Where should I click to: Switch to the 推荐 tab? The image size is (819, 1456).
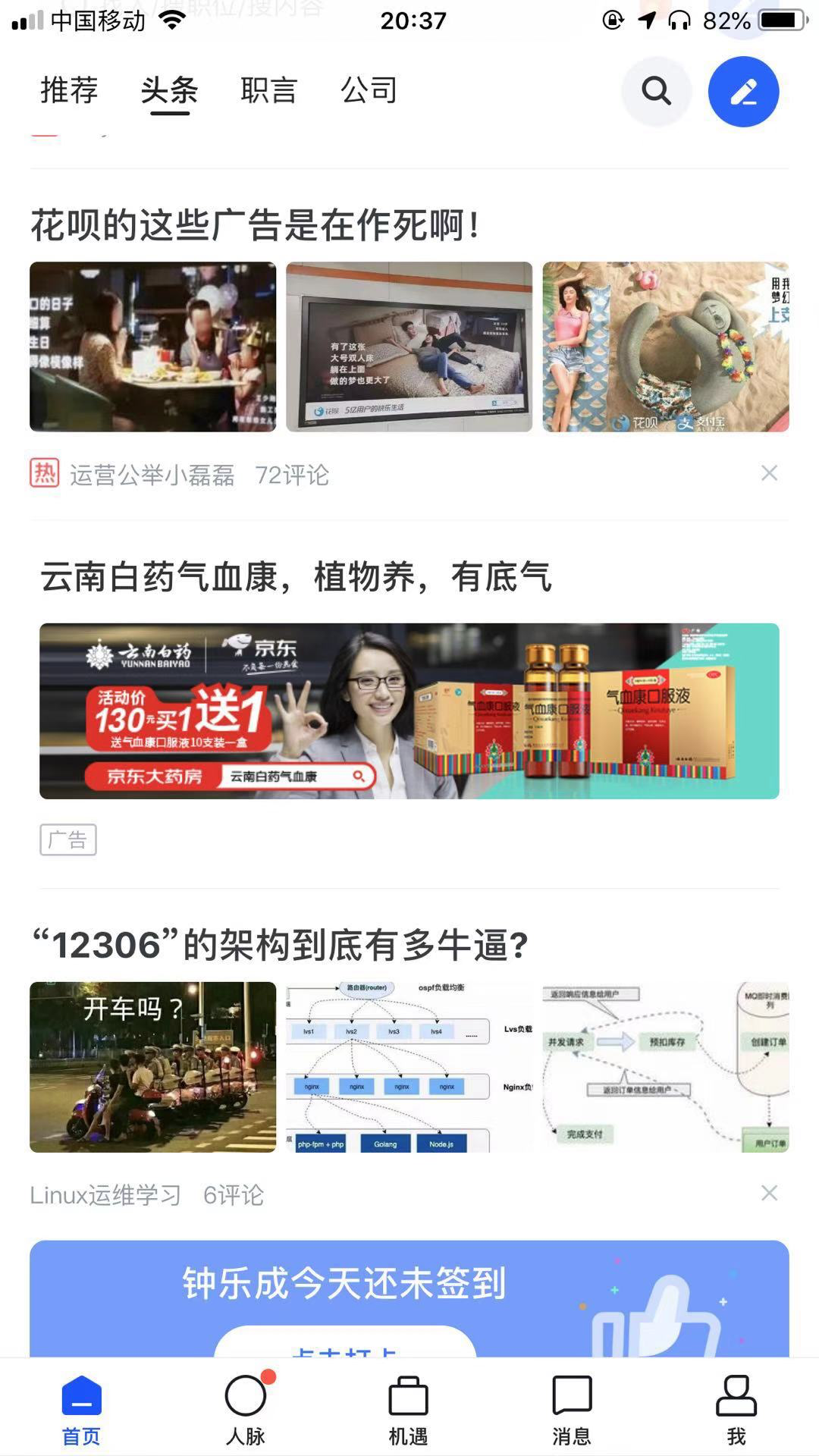pos(69,90)
